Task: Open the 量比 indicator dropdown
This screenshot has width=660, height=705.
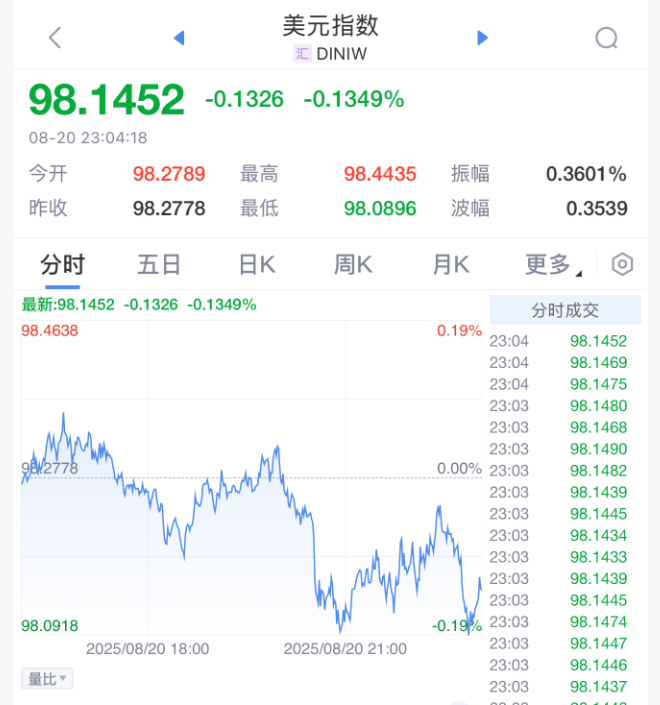Action: pos(47,679)
